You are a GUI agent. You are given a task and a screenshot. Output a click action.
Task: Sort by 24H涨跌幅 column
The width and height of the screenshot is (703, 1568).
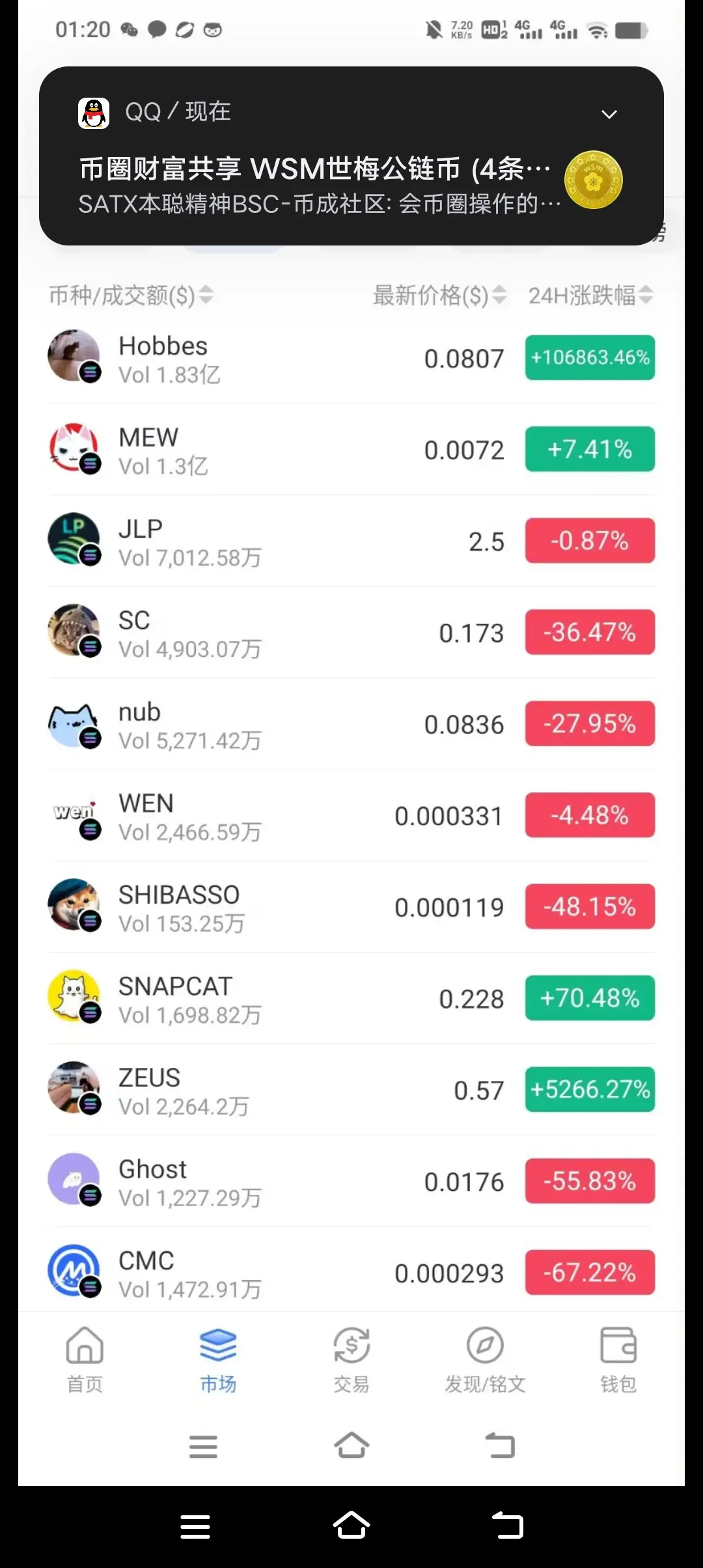coord(590,295)
